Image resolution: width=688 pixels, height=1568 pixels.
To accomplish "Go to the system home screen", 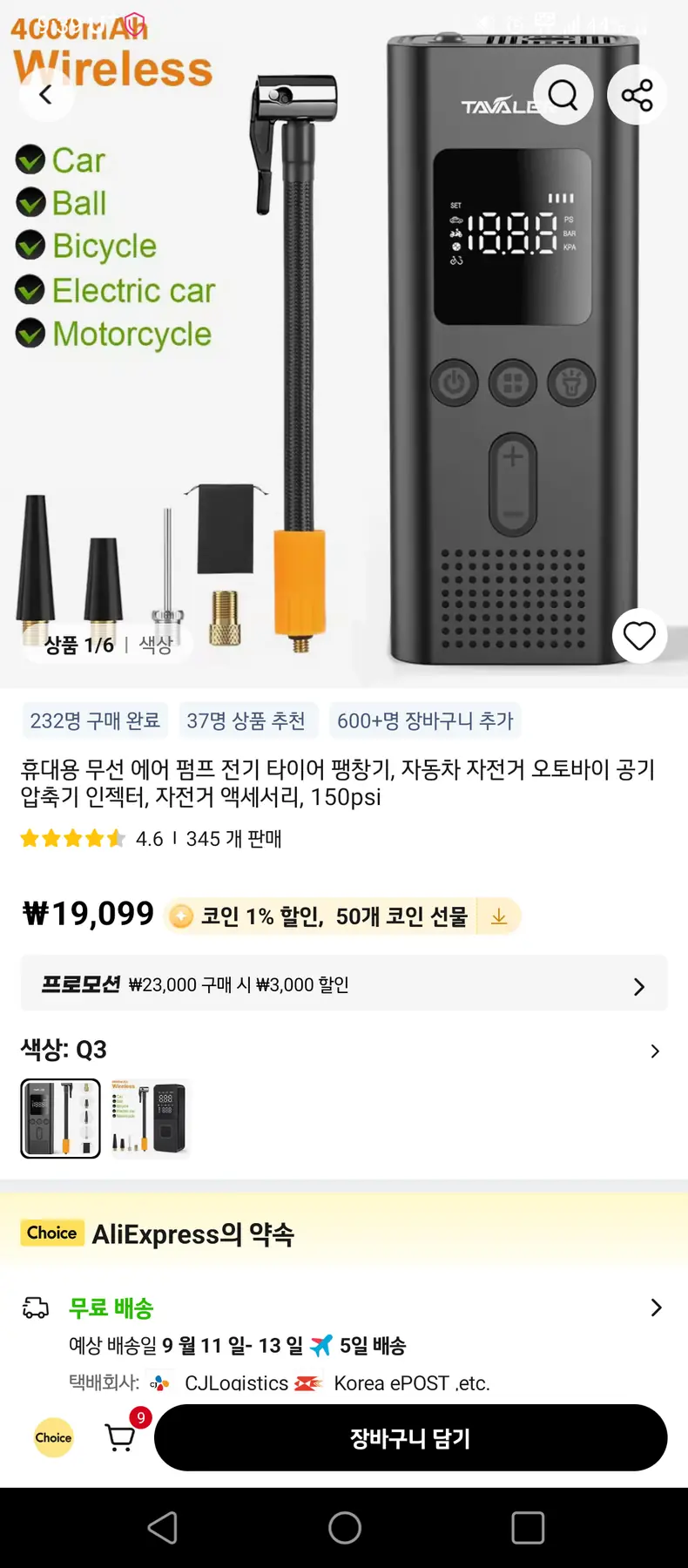I will pos(345,1527).
